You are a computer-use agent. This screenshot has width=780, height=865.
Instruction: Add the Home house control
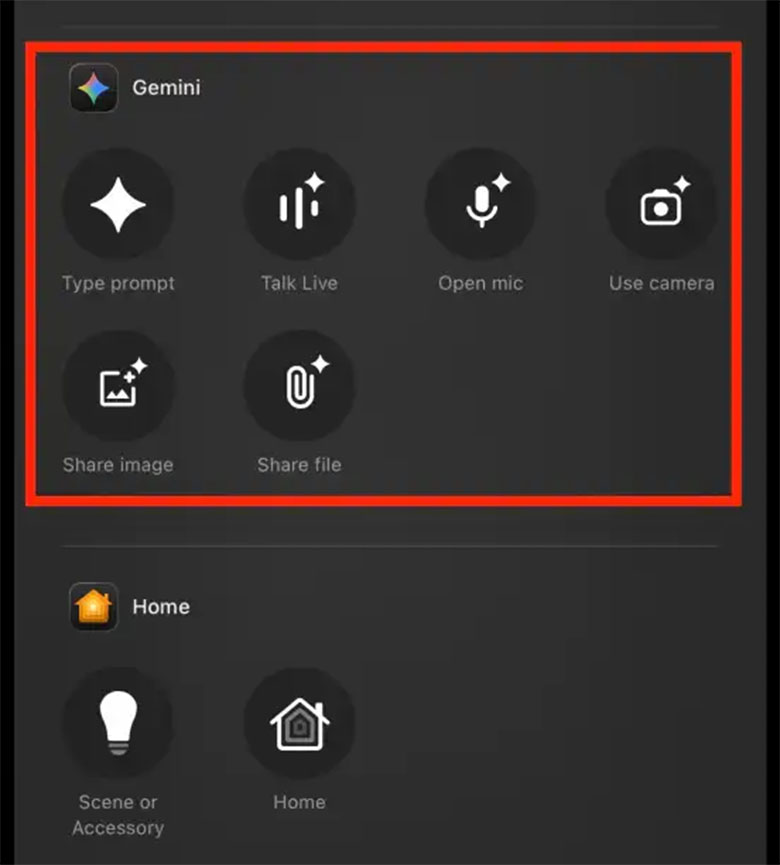click(x=299, y=723)
